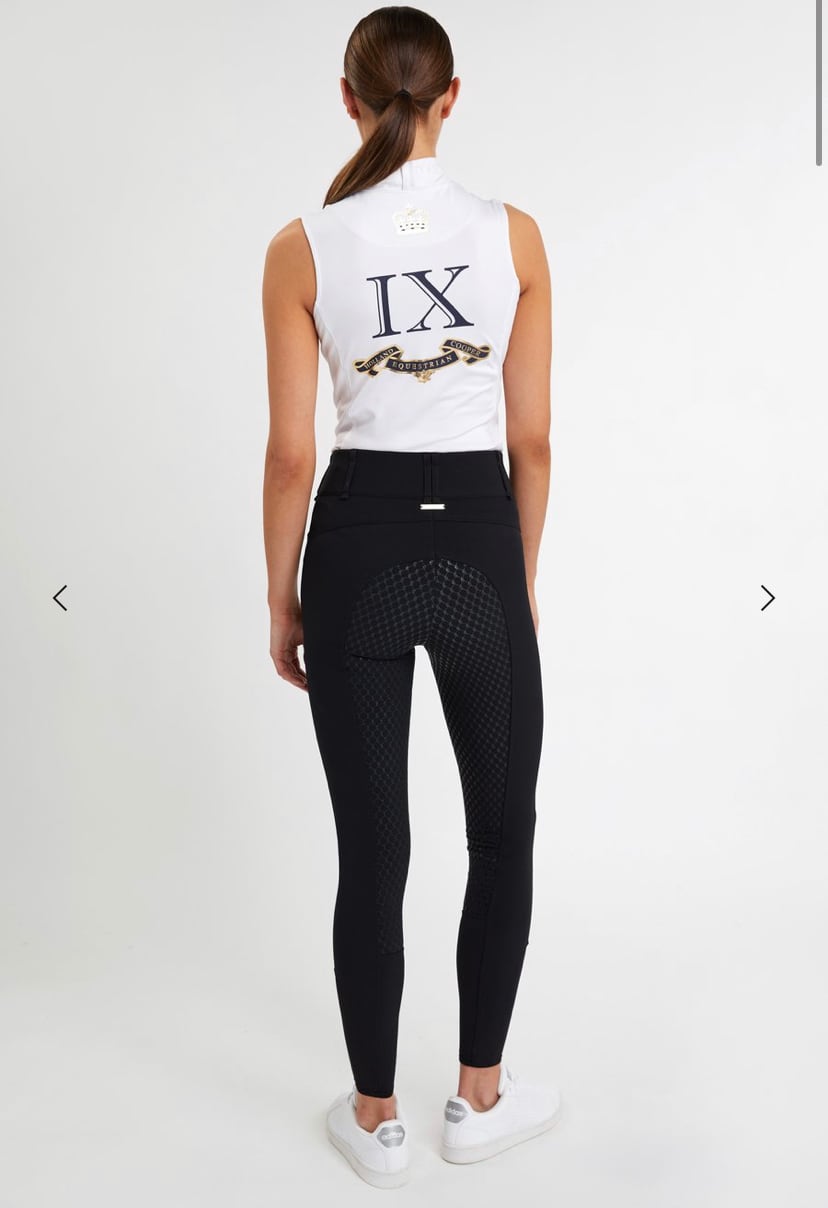Viewport: 828px width, 1208px height.
Task: Show the next product image
Action: click(x=767, y=598)
